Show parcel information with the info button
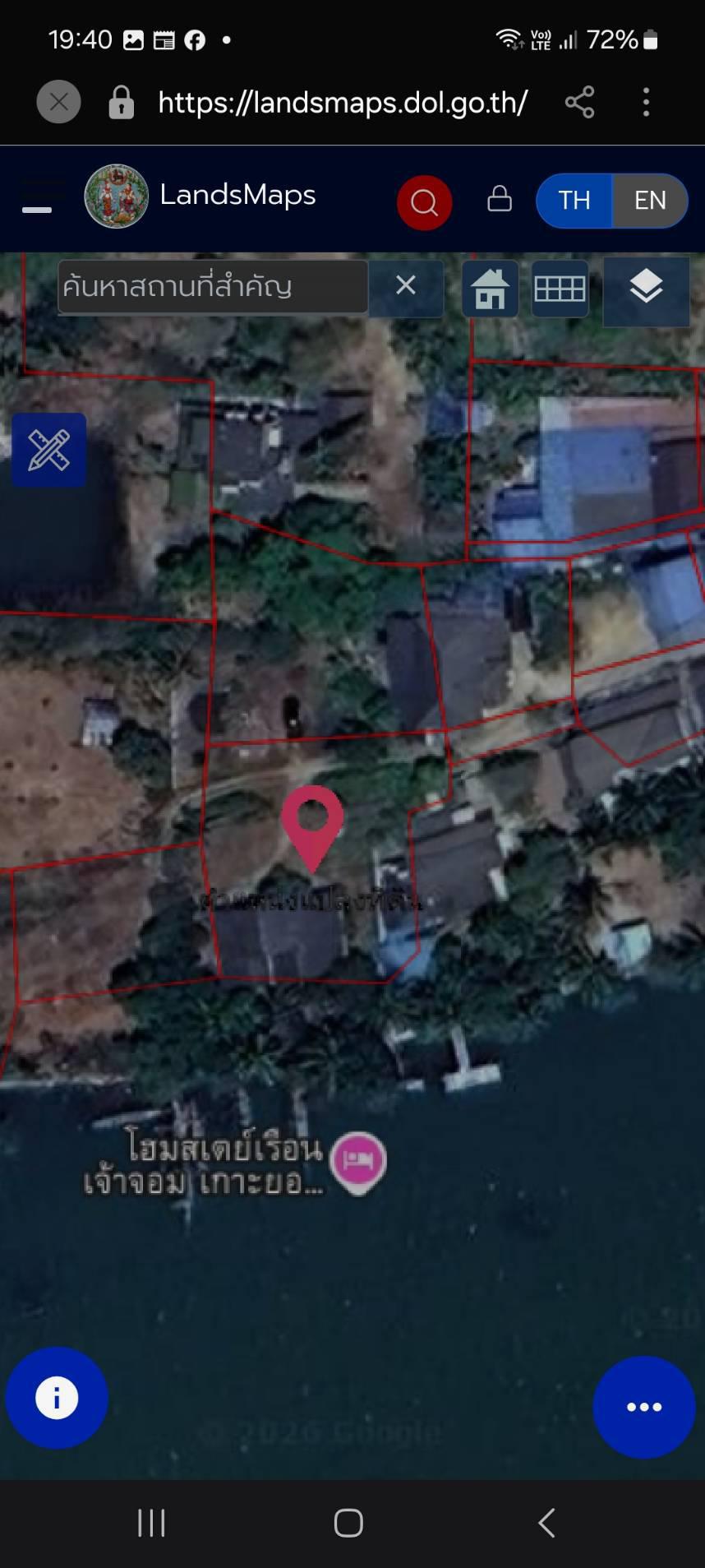Viewport: 705px width, 1568px height. pos(57,1398)
